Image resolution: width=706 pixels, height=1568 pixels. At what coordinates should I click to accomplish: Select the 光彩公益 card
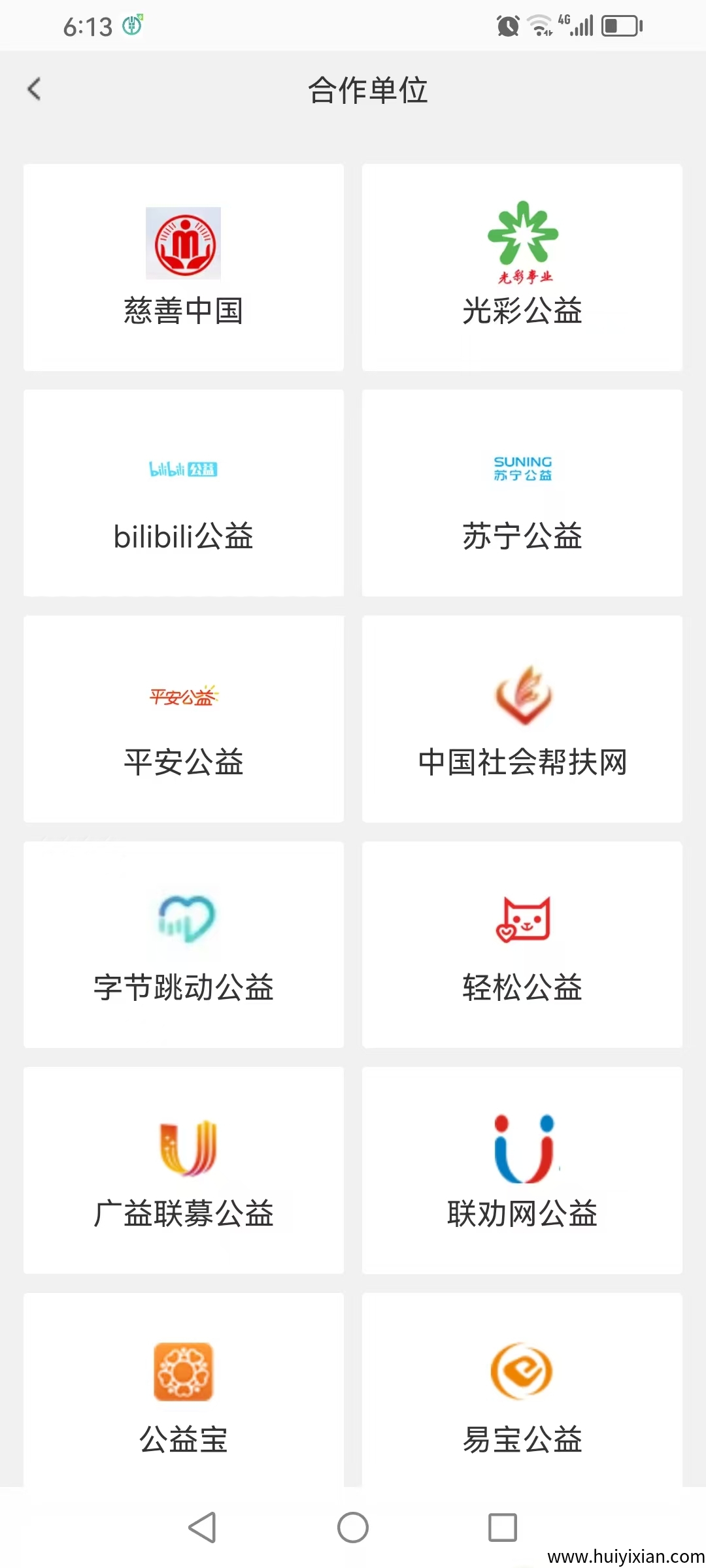(522, 268)
